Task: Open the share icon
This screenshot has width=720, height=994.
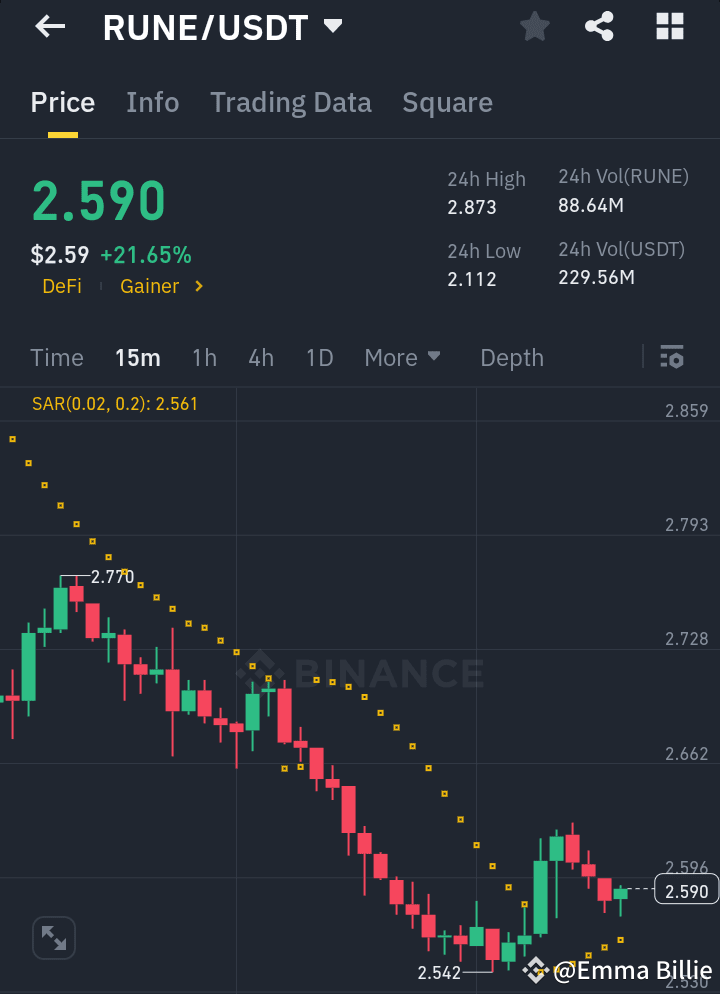Action: [599, 27]
